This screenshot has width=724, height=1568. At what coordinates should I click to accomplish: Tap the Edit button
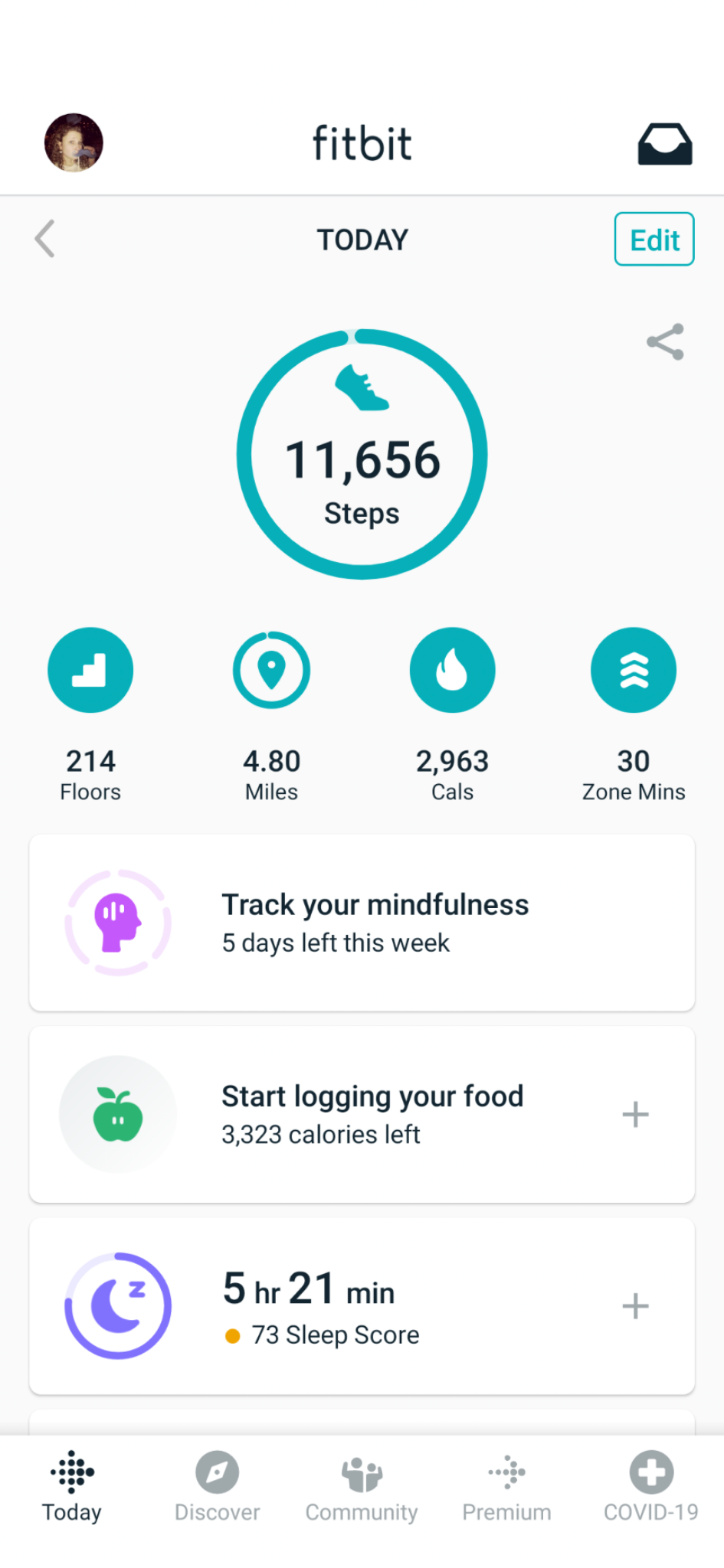654,240
